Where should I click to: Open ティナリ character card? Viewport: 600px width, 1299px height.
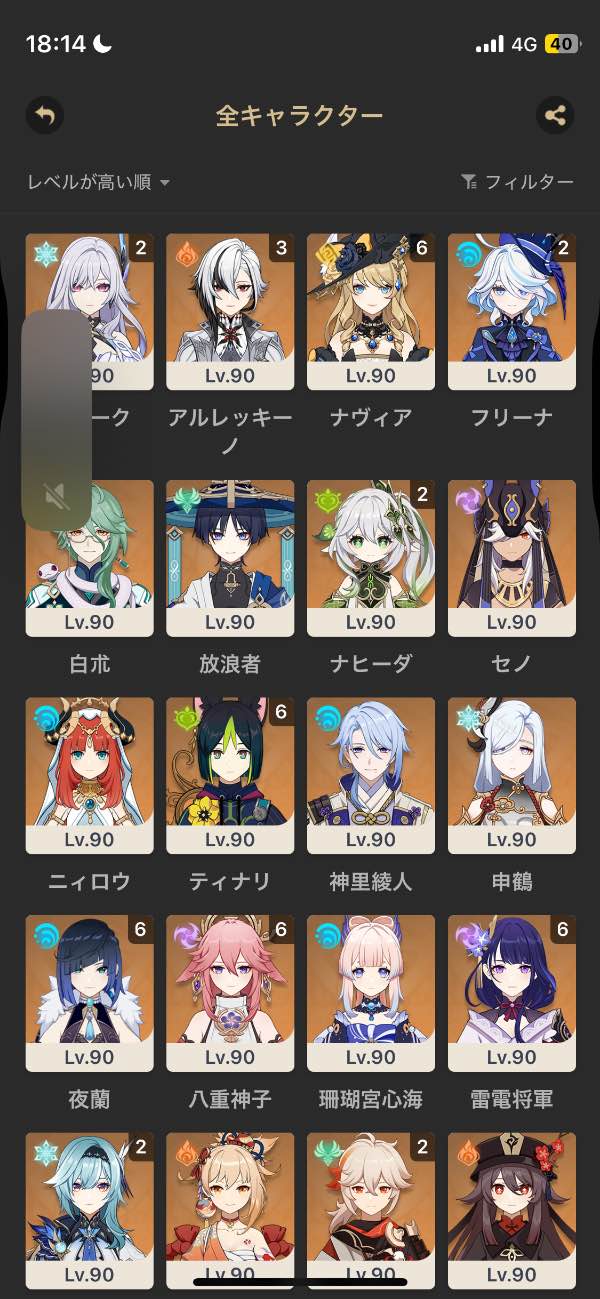(x=230, y=775)
